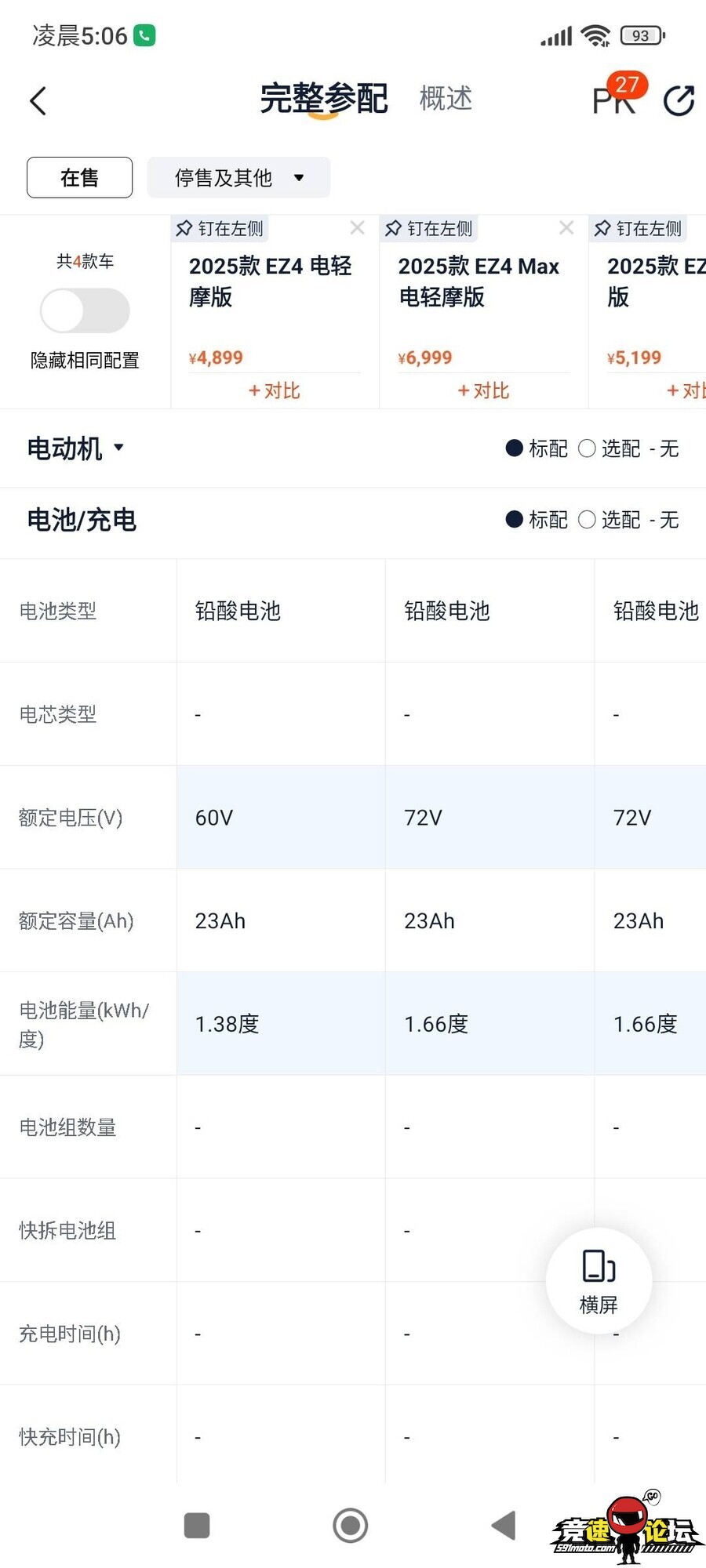This screenshot has width=706, height=1568.
Task: Select the 在售 filter
Action: click(x=79, y=178)
